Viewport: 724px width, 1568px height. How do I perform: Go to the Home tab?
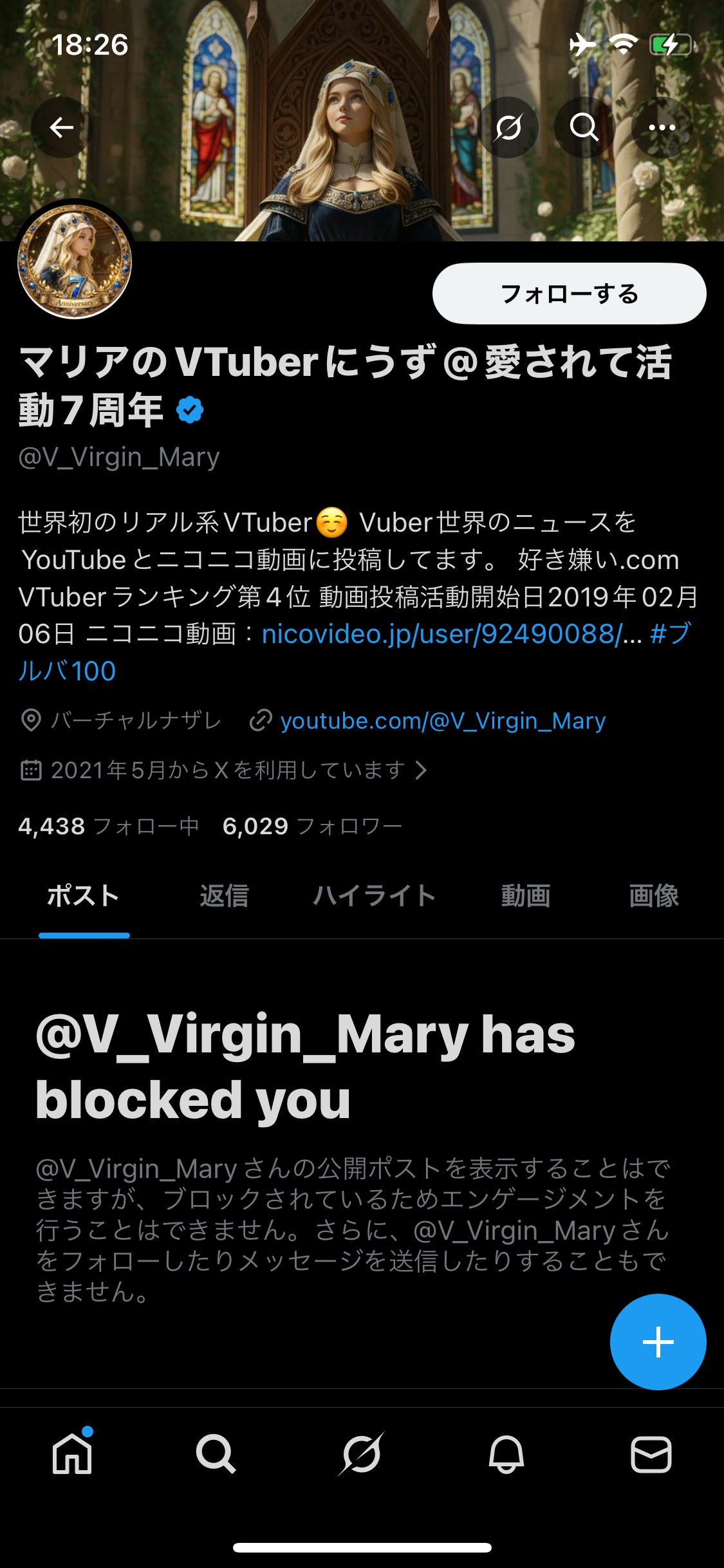tap(72, 1454)
